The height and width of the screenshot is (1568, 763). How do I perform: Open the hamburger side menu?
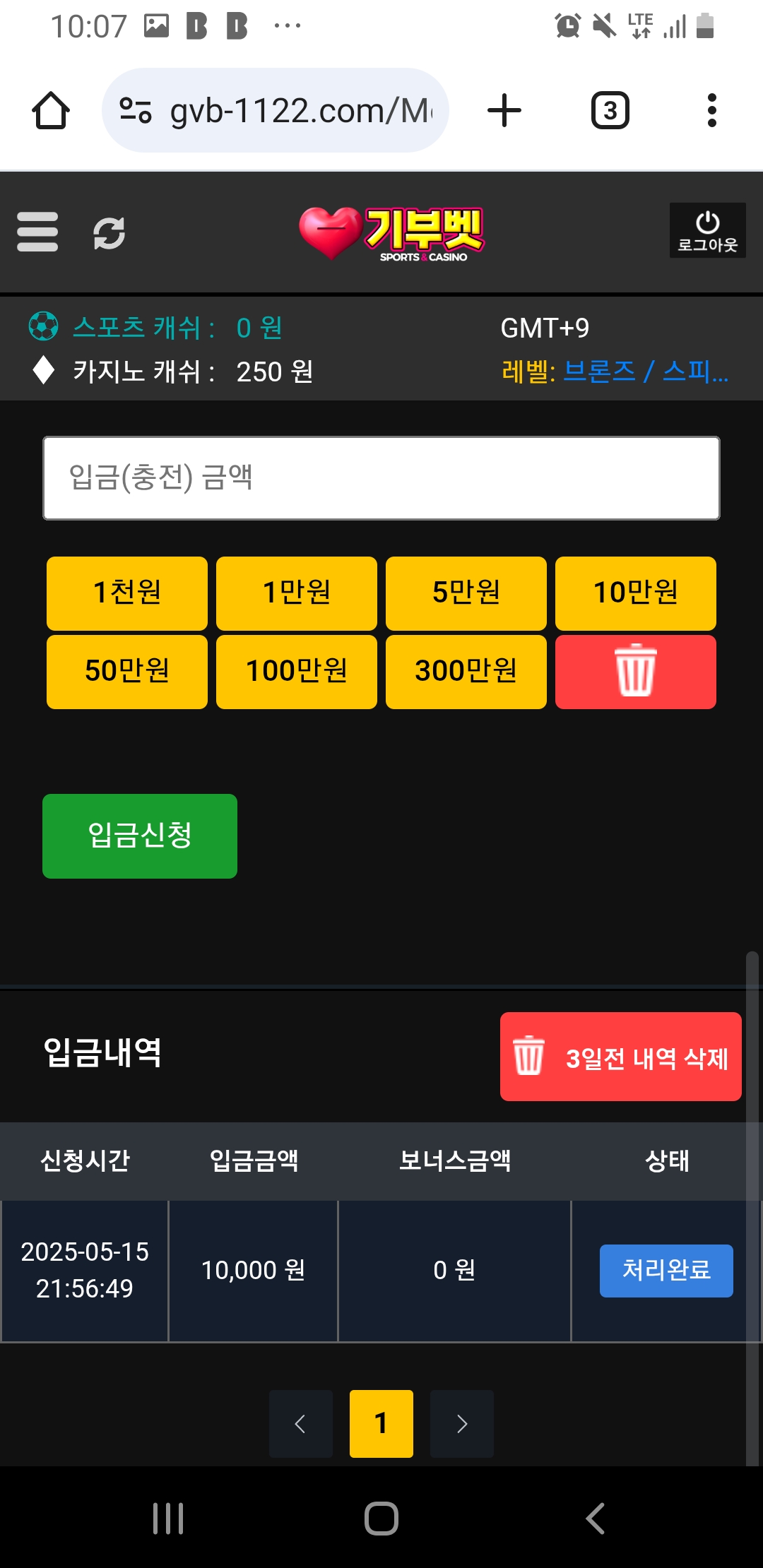(x=37, y=232)
